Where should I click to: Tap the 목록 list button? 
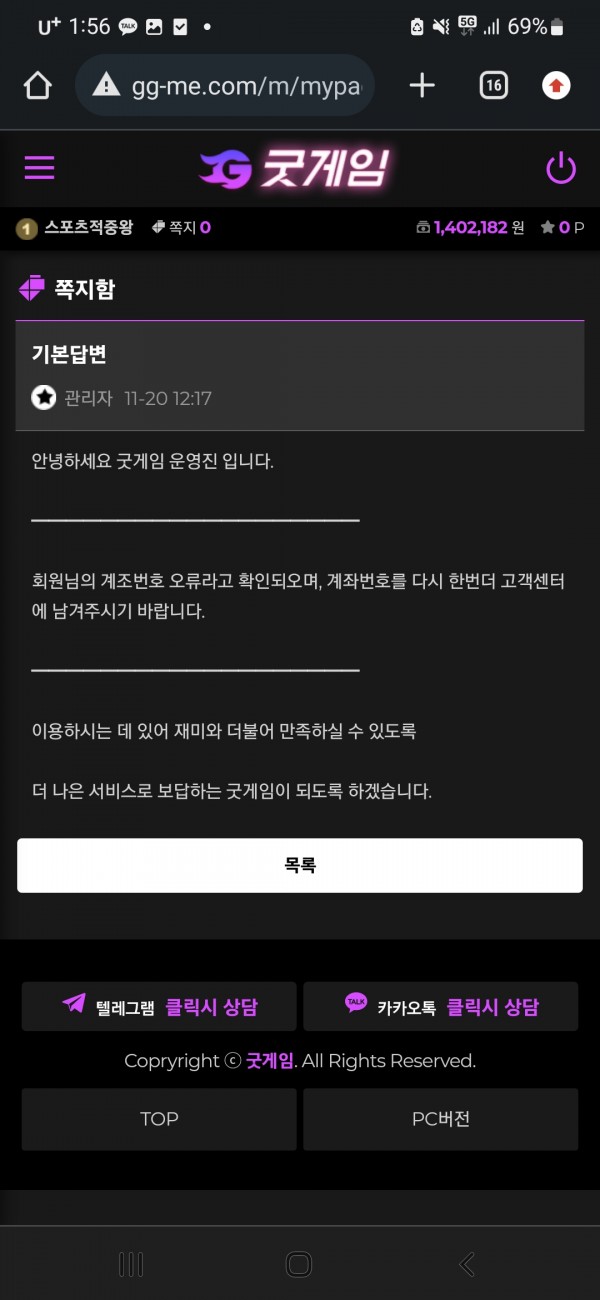coord(300,865)
